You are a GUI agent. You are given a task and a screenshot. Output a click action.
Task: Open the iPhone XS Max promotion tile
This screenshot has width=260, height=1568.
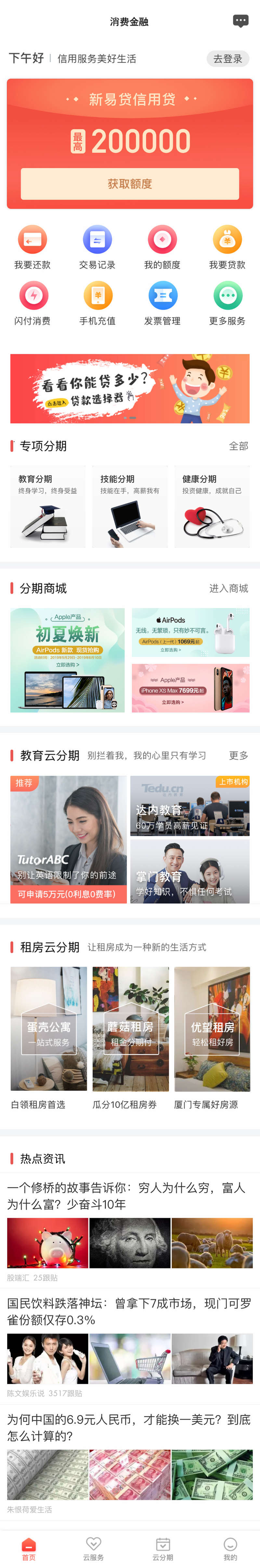[x=190, y=688]
